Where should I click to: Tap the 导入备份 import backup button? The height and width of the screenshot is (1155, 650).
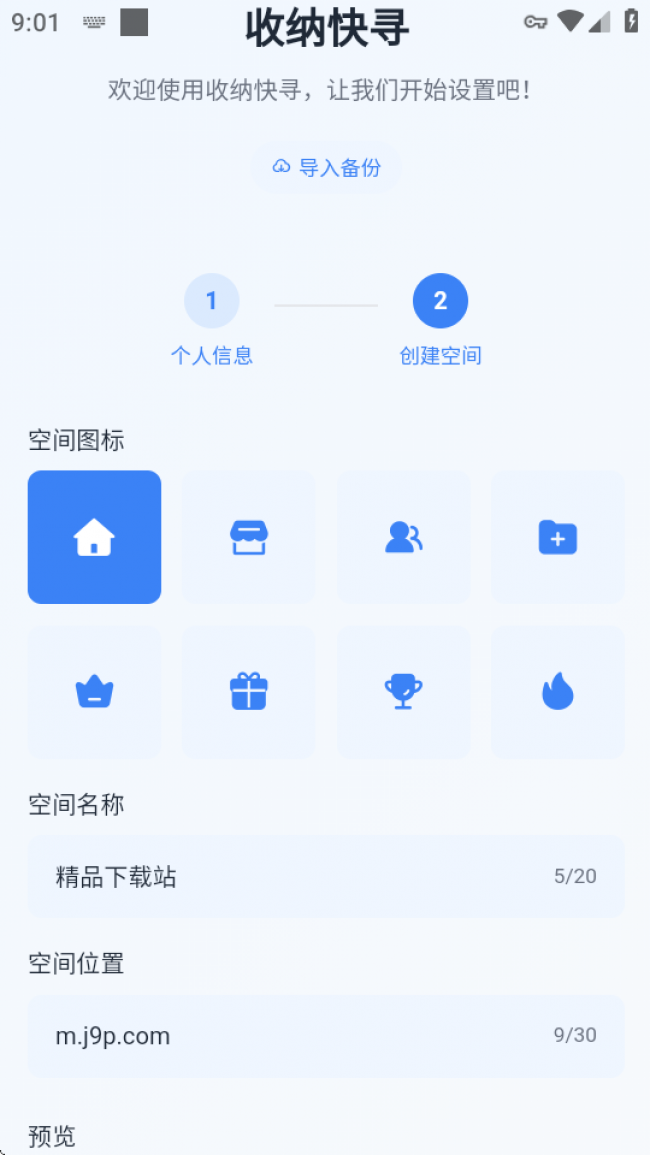(x=326, y=168)
